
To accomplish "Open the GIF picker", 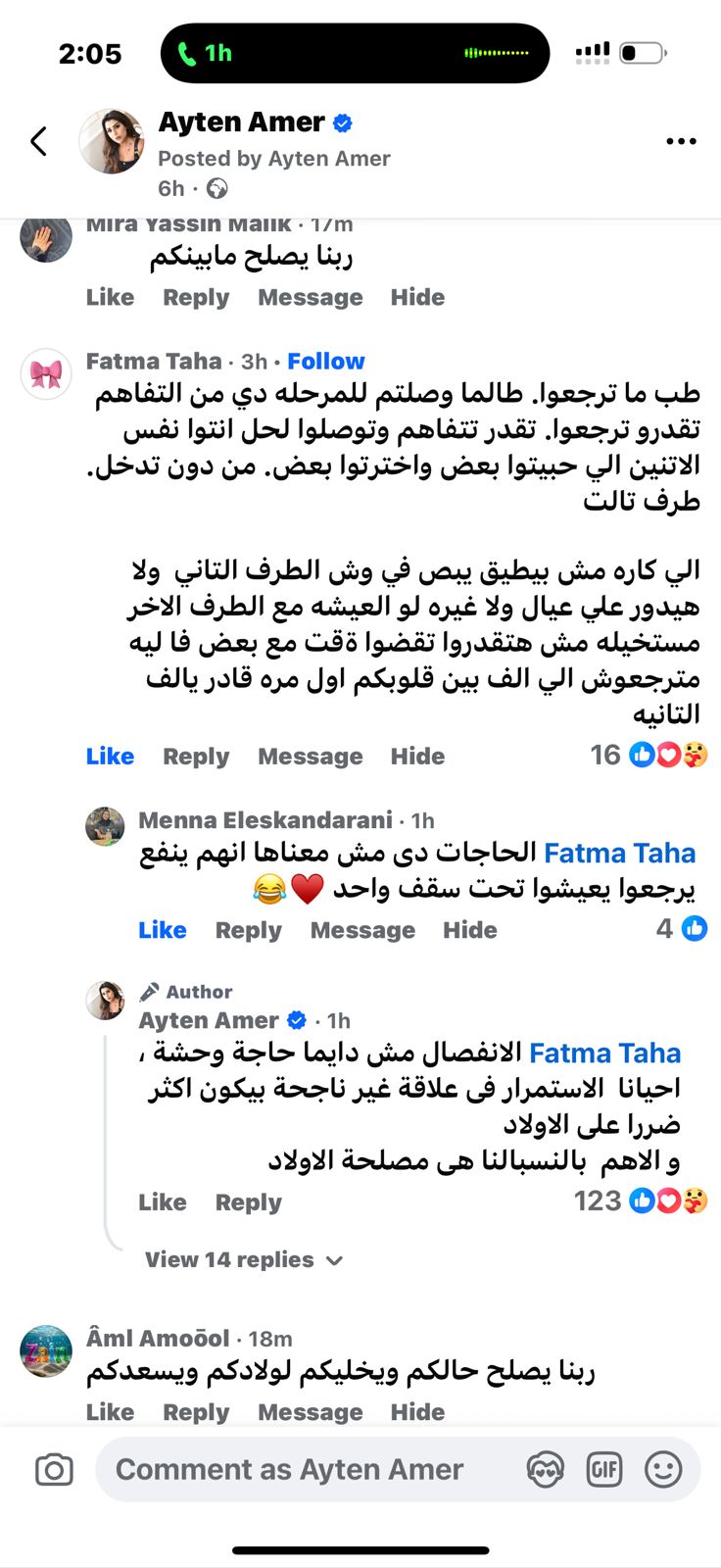I will pos(604,1469).
